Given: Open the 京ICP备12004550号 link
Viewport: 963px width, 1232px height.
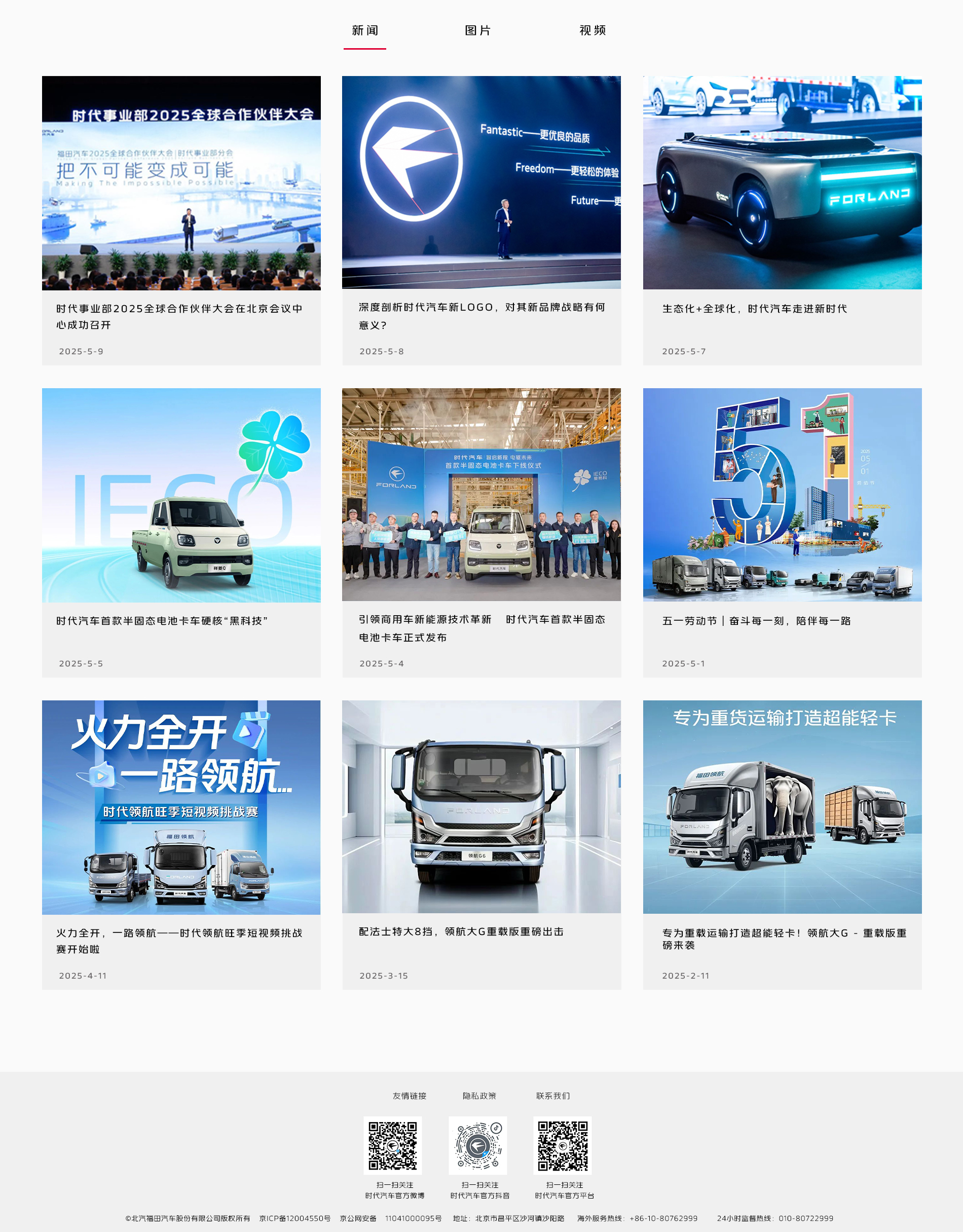Looking at the screenshot, I should (x=294, y=1218).
